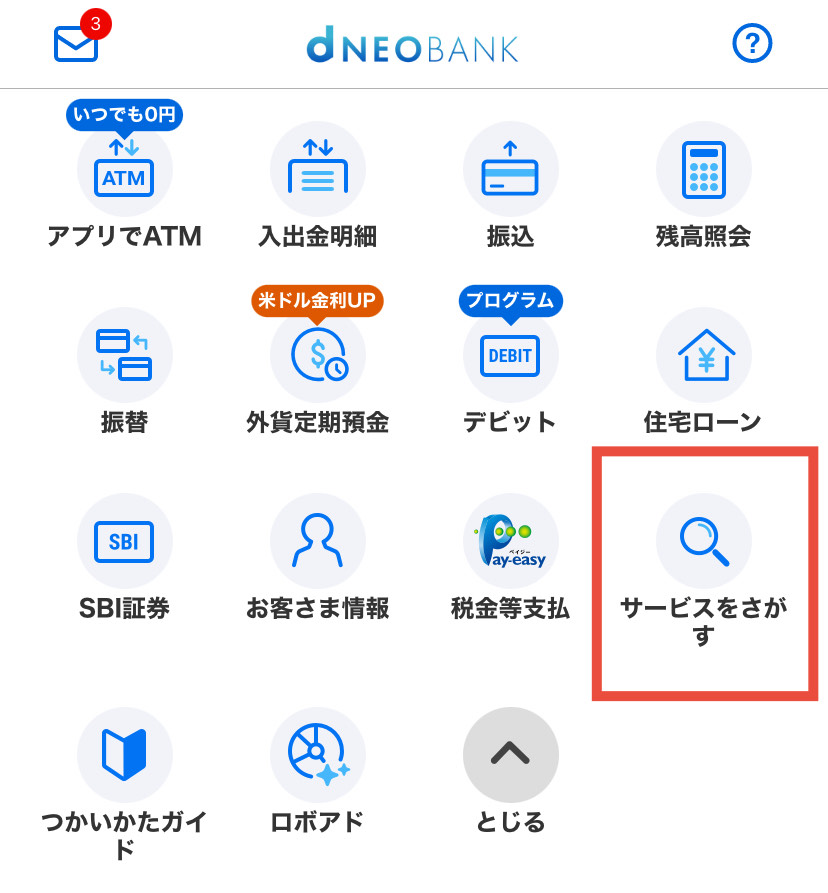Open the デビット debit menu
This screenshot has height=893, width=828.
coord(510,356)
